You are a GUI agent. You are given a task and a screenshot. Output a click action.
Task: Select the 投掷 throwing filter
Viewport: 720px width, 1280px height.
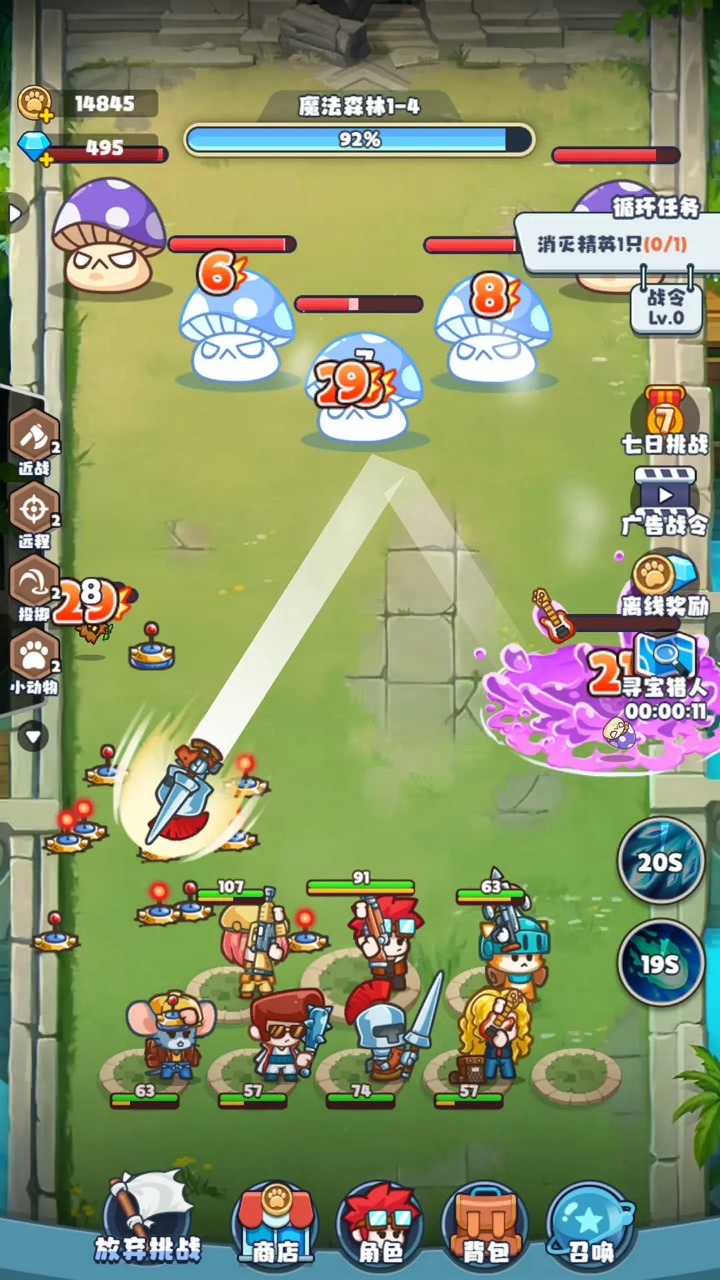[x=34, y=586]
